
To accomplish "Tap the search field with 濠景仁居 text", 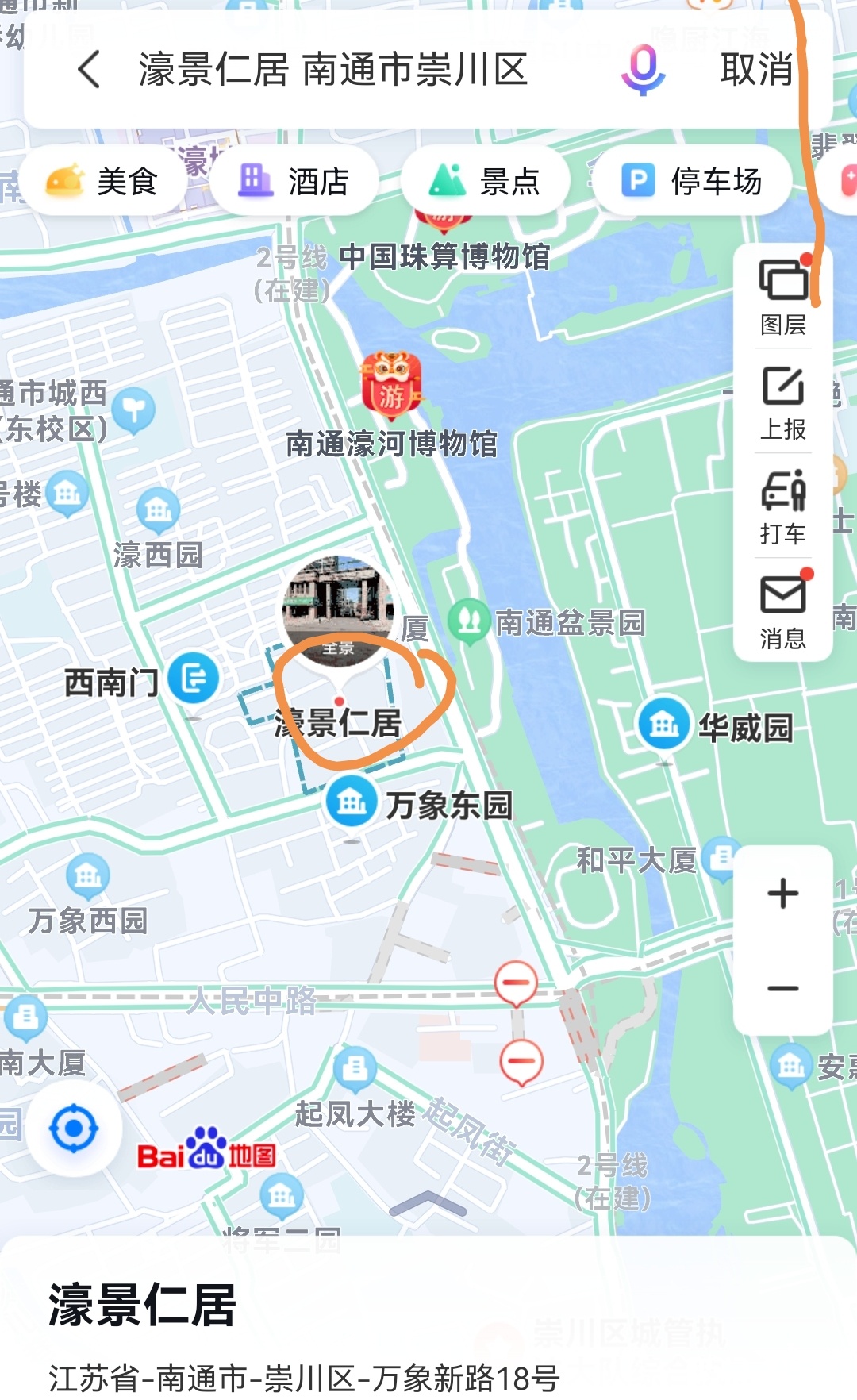I will (x=333, y=69).
